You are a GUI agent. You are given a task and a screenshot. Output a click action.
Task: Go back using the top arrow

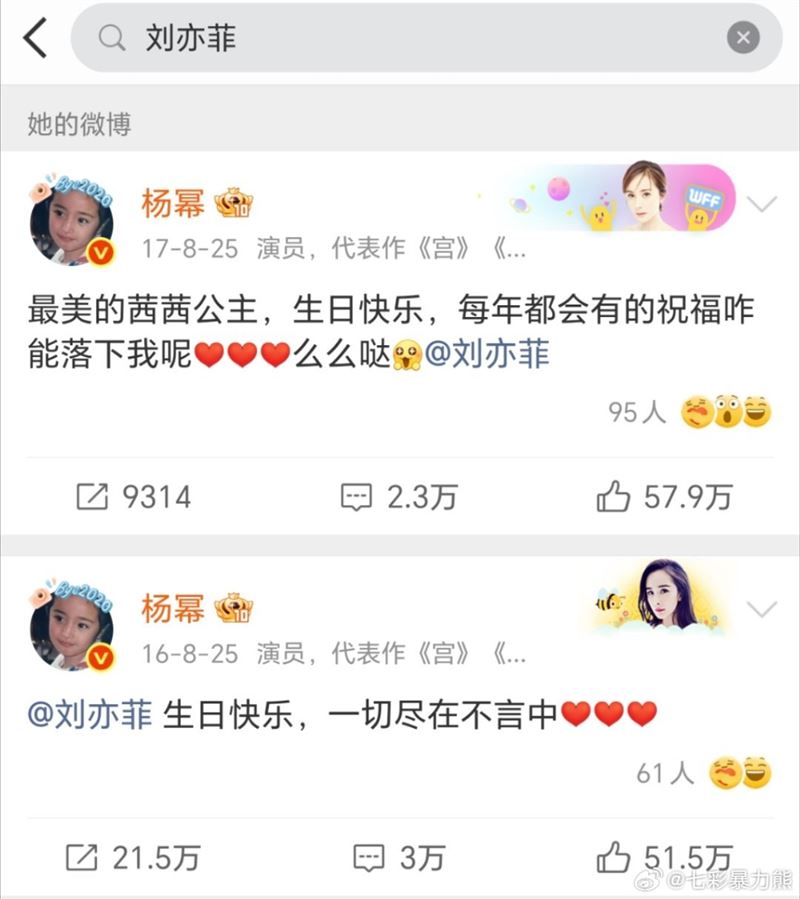[x=36, y=38]
